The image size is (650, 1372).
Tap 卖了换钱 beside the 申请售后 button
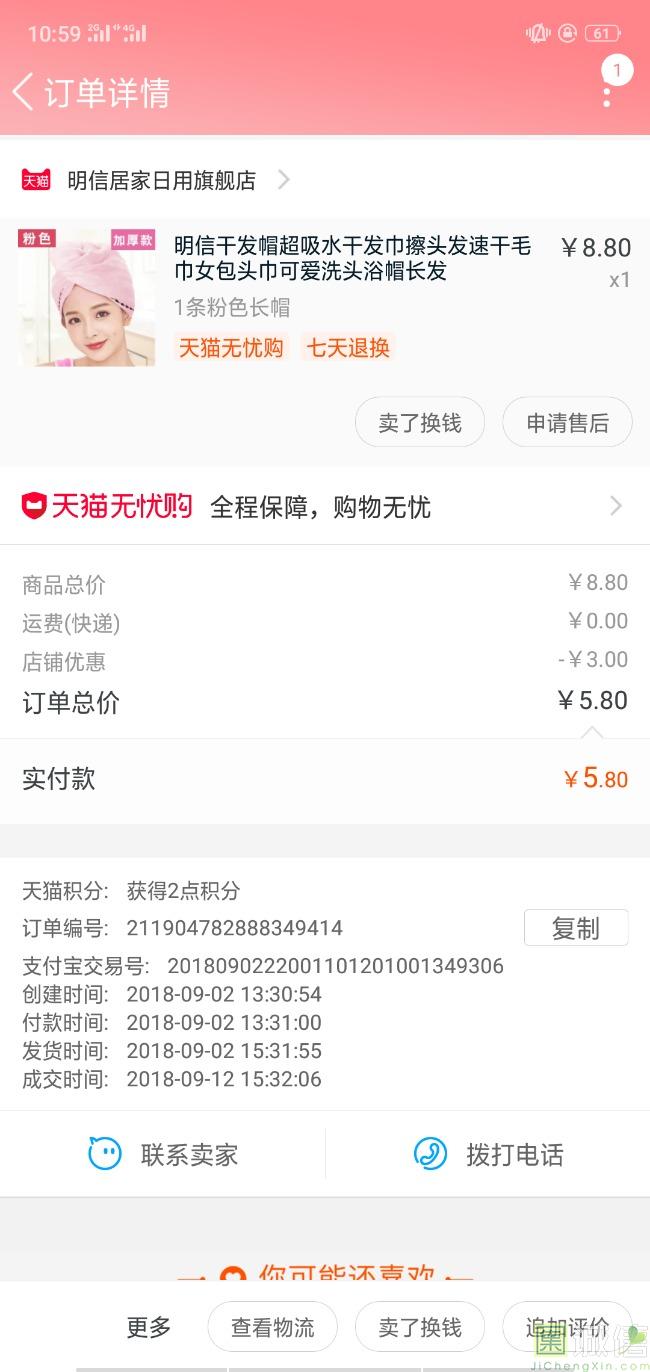pos(420,423)
